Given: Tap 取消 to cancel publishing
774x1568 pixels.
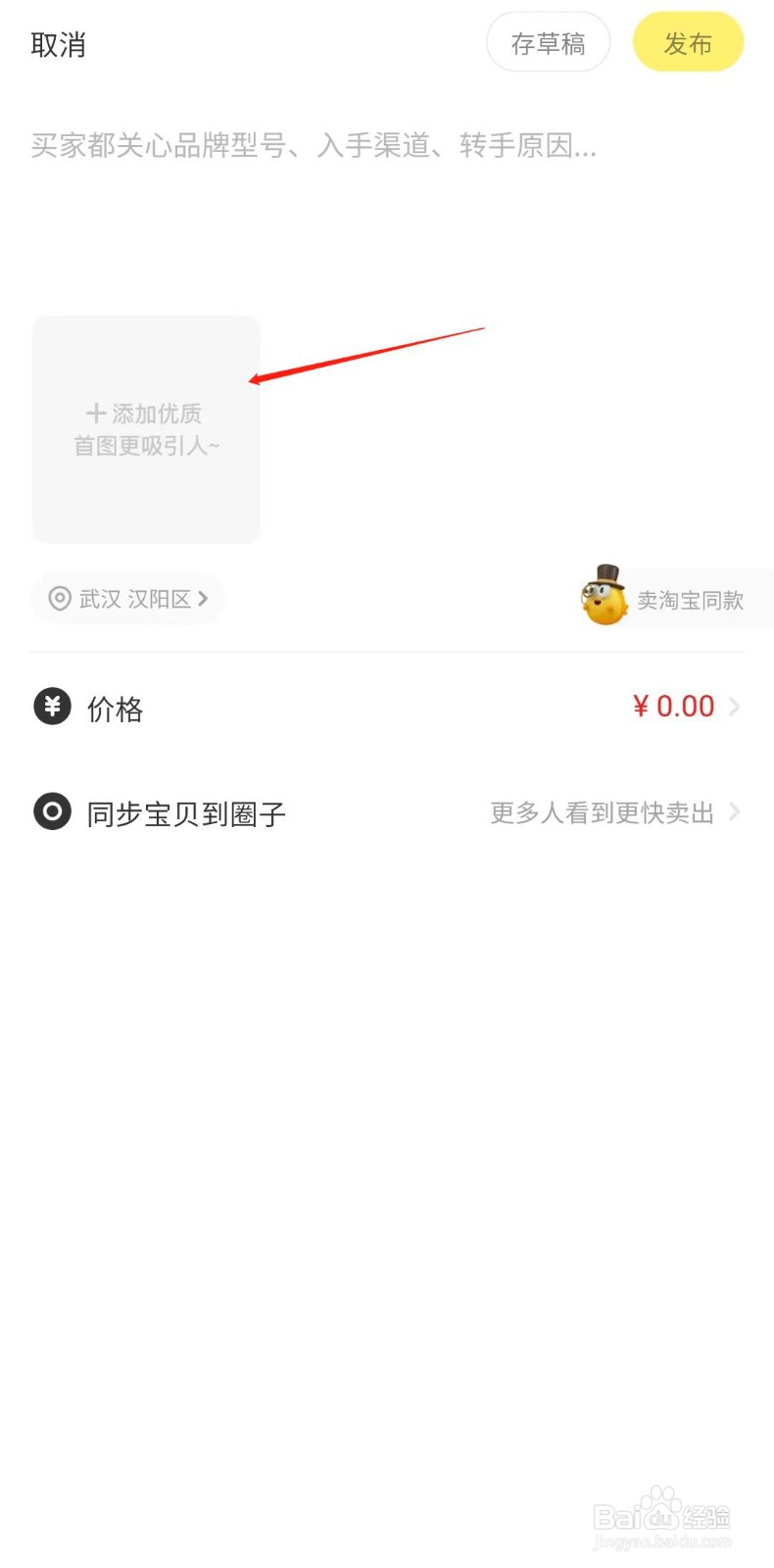Looking at the screenshot, I should tap(58, 45).
